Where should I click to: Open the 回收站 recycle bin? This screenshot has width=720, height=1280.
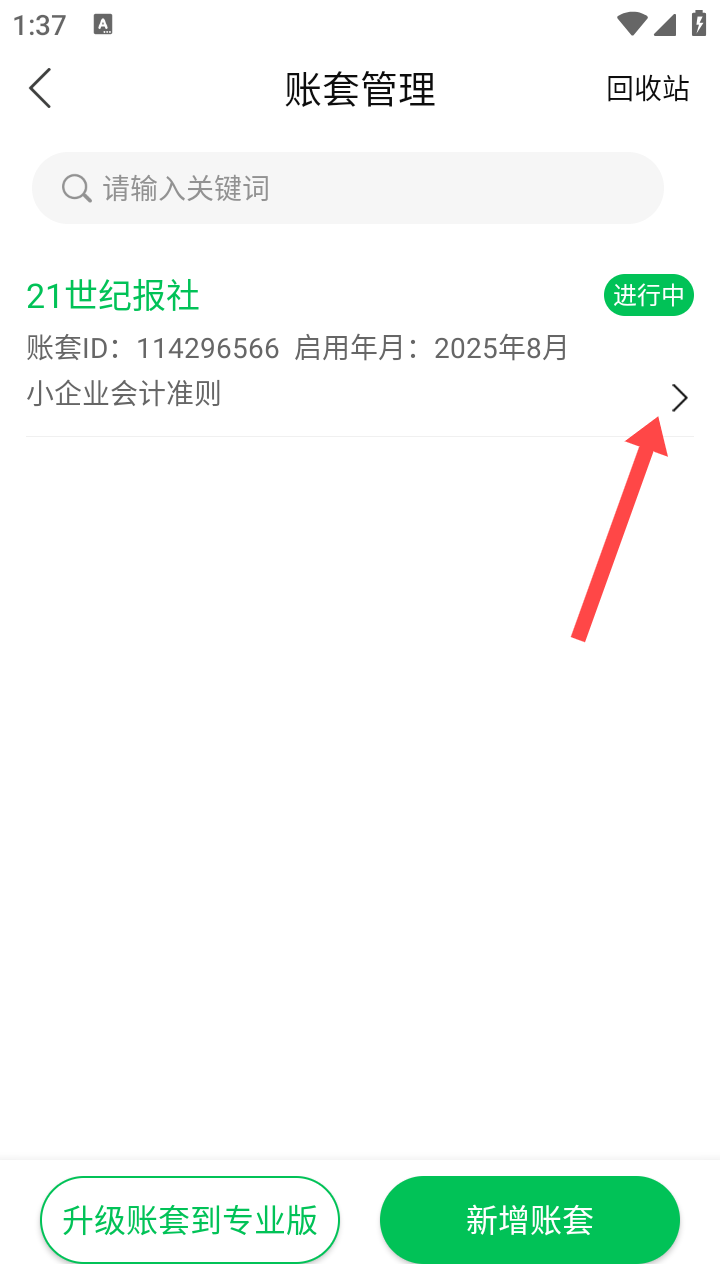pyautogui.click(x=648, y=89)
